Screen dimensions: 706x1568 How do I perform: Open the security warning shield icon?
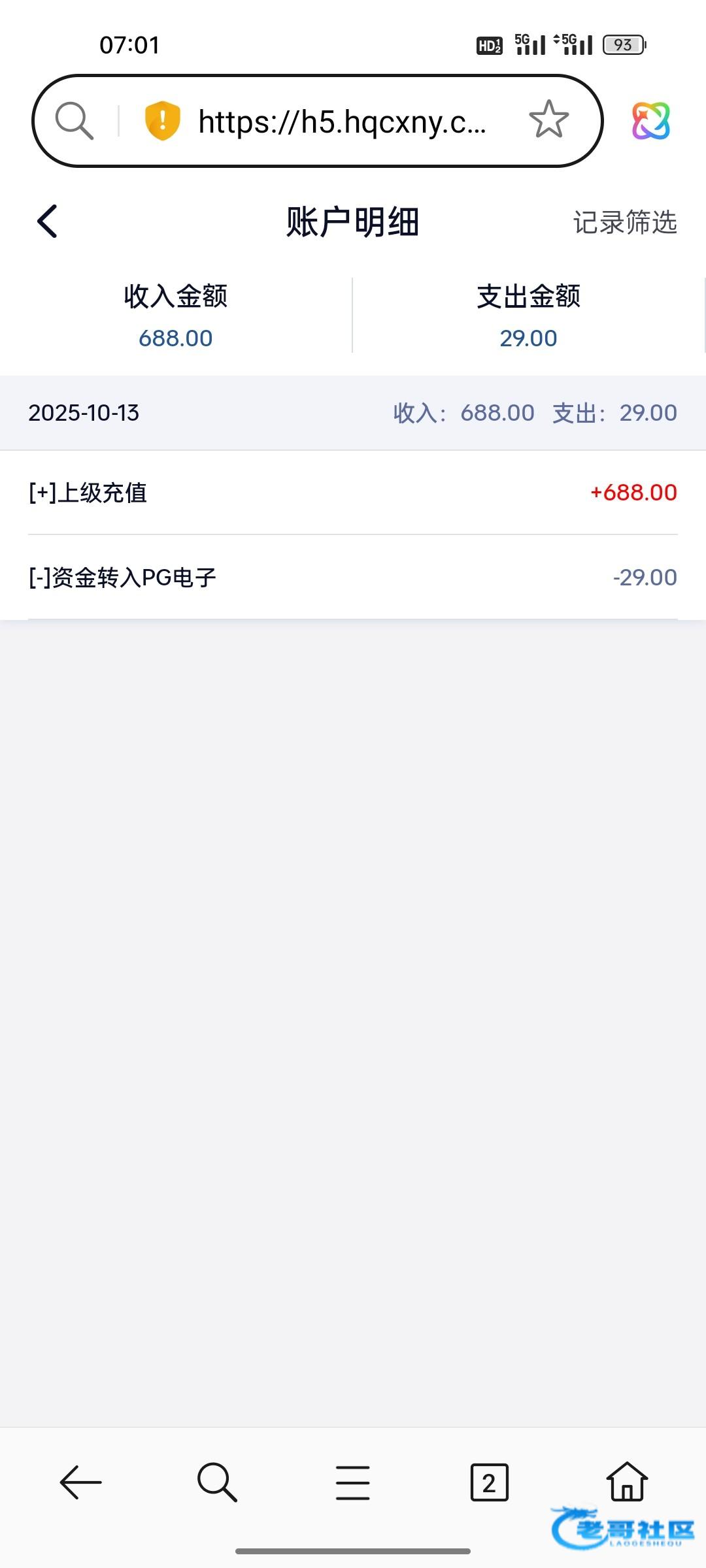click(162, 121)
